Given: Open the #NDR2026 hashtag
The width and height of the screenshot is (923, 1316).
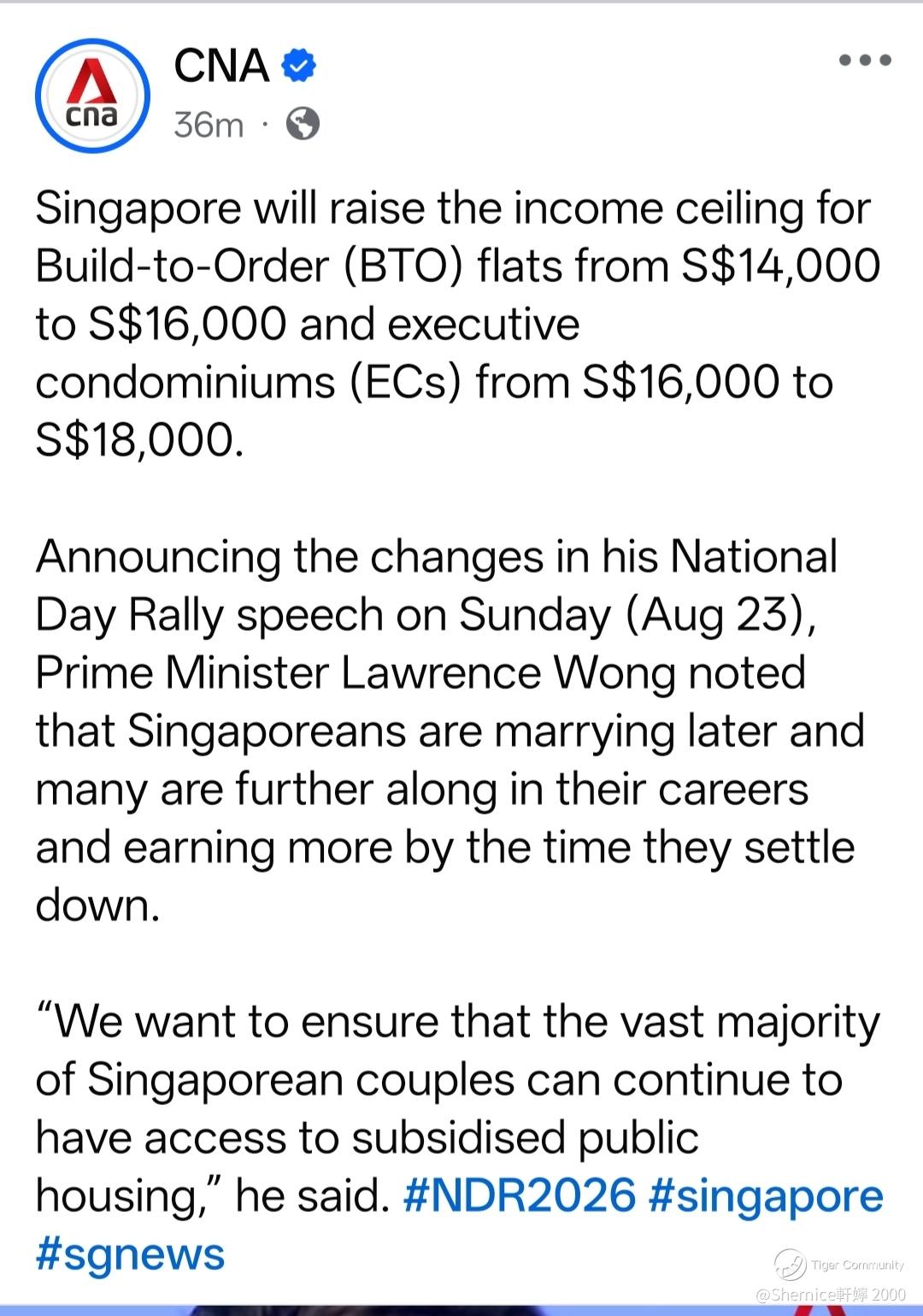Looking at the screenshot, I should click(520, 1195).
